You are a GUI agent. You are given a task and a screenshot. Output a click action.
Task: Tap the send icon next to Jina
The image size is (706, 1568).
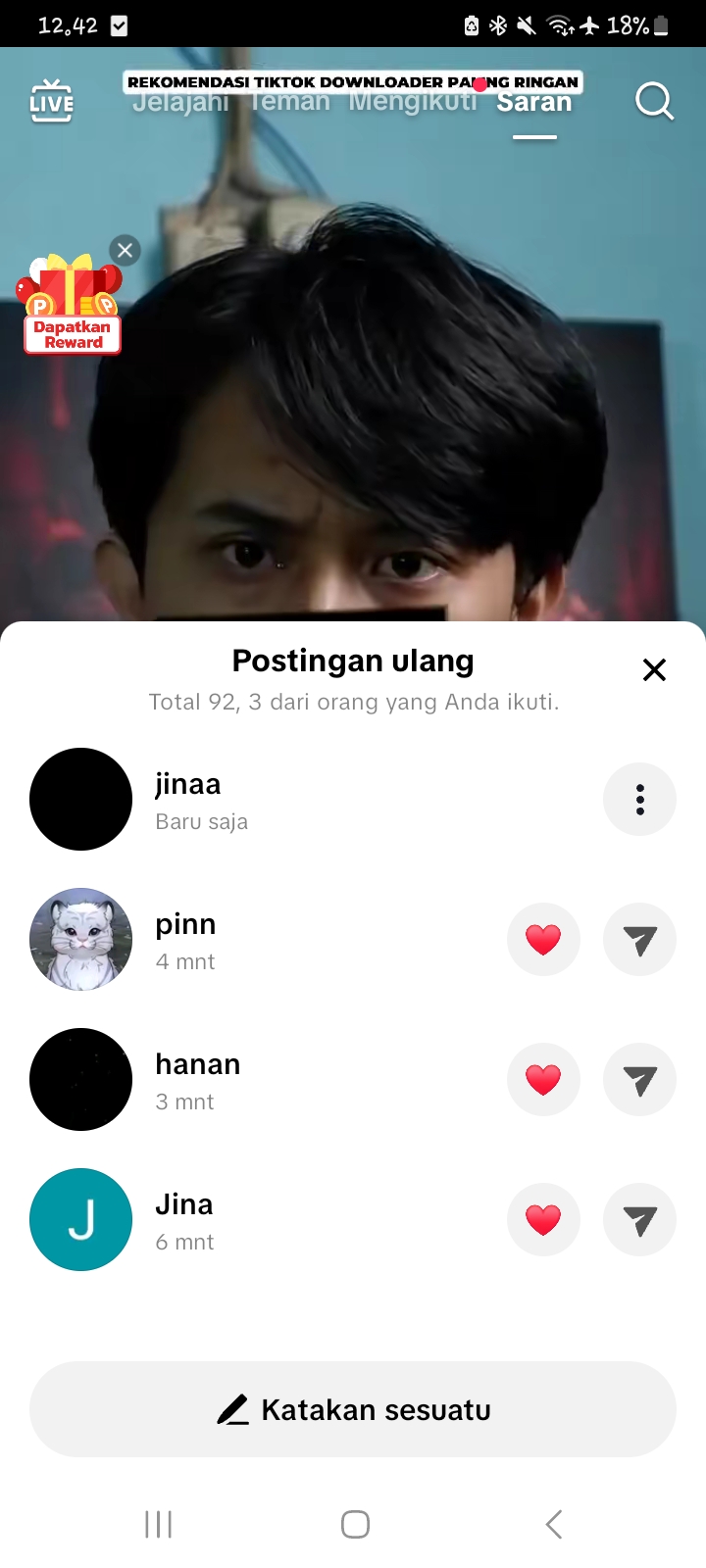tap(639, 1220)
